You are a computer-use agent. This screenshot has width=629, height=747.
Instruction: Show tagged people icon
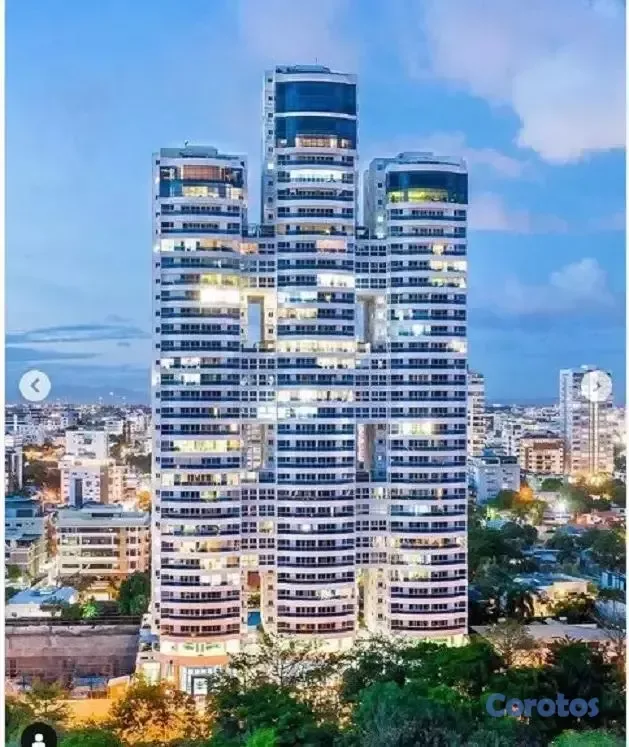click(x=39, y=736)
